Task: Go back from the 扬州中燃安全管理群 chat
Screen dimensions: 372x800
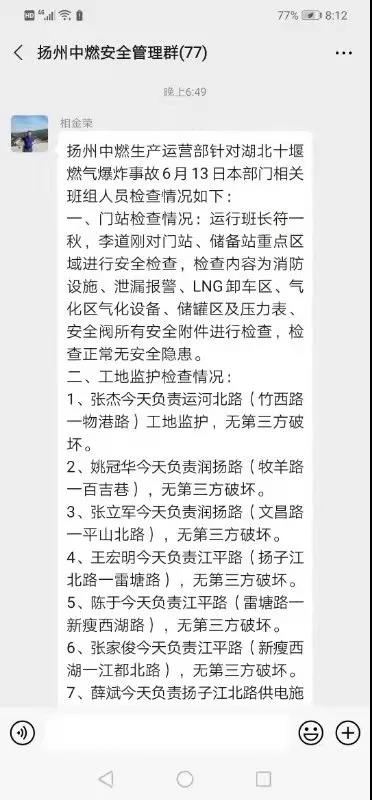Action: (x=19, y=53)
